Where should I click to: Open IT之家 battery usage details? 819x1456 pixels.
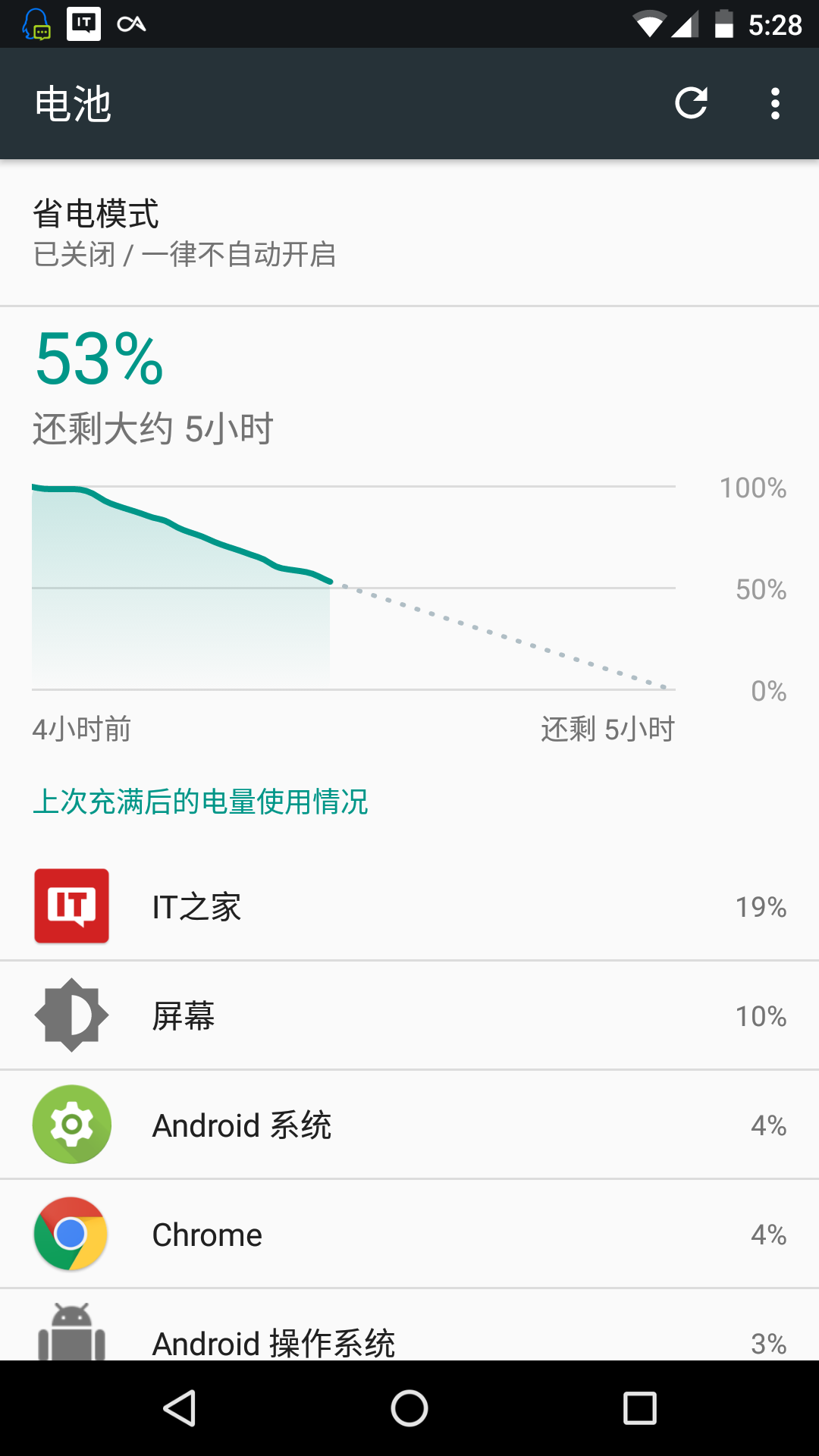(x=409, y=906)
